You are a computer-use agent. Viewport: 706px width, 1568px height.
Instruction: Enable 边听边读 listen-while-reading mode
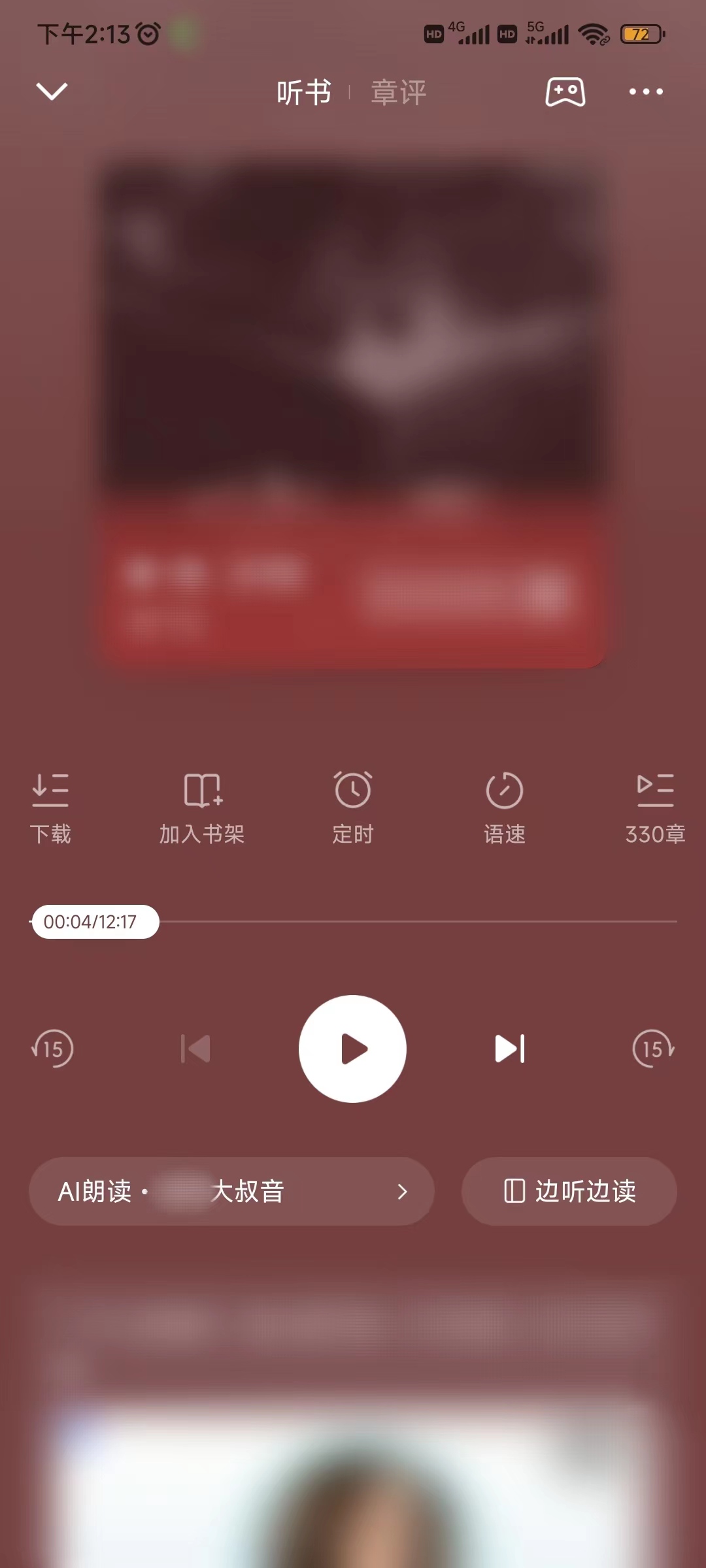pos(569,1191)
